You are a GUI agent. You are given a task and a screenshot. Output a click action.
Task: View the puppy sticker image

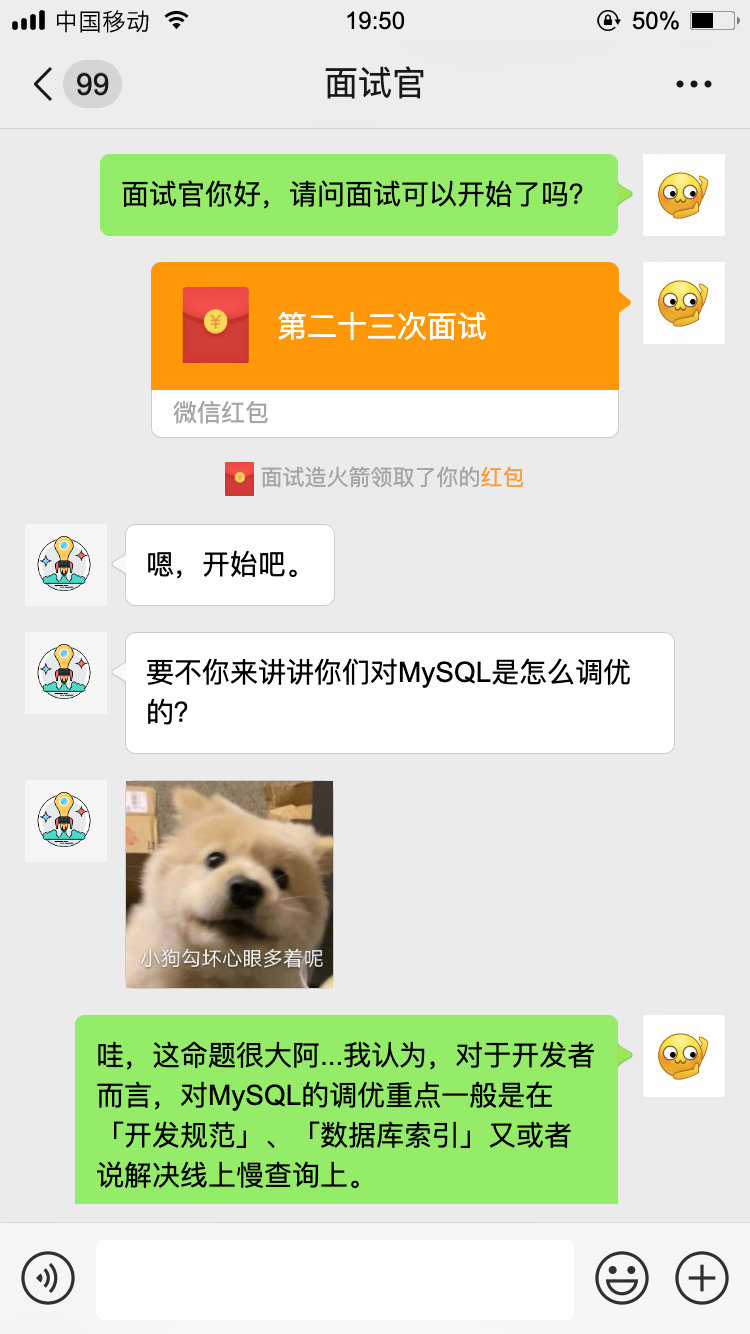229,884
